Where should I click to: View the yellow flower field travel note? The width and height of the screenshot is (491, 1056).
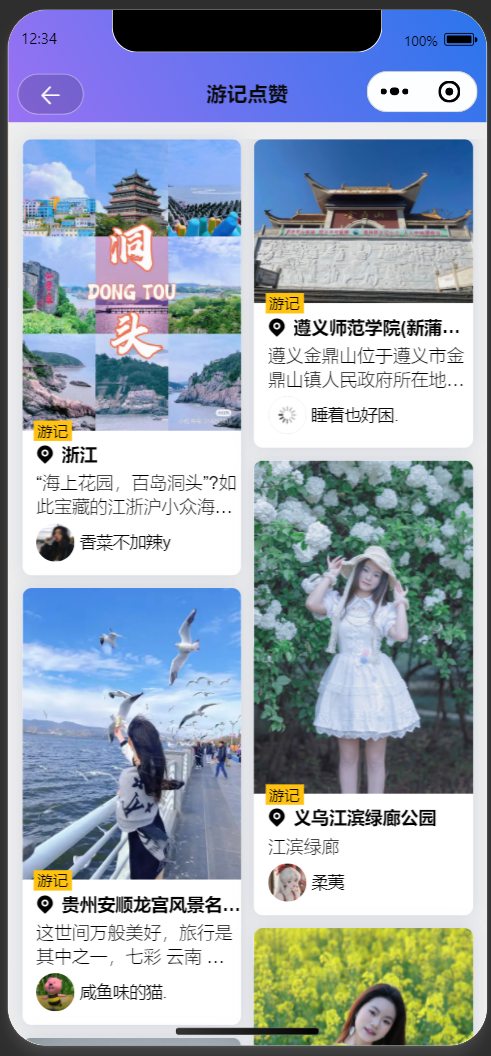(364, 987)
